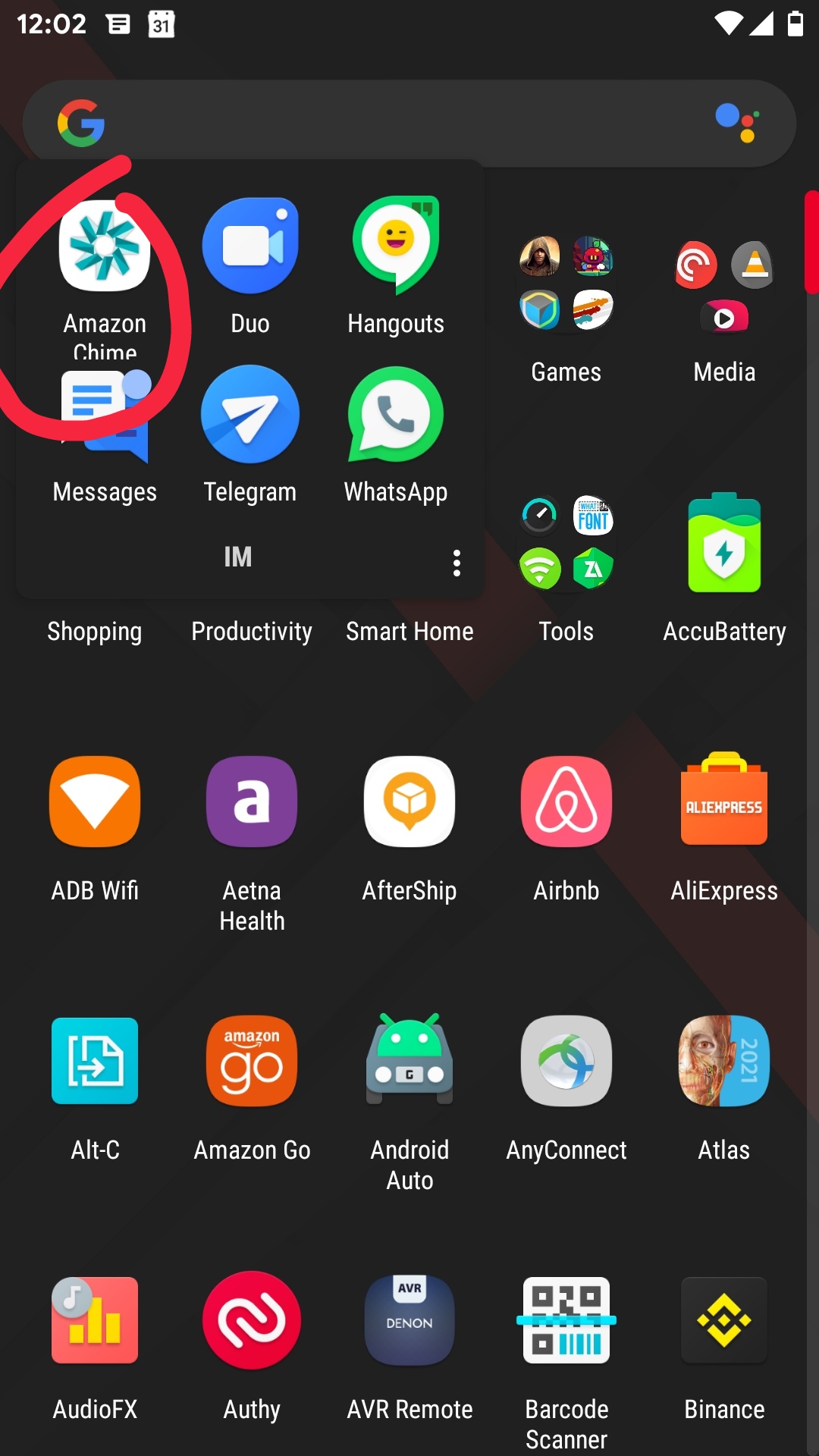
Task: Open the Hangouts app
Action: pos(396,244)
